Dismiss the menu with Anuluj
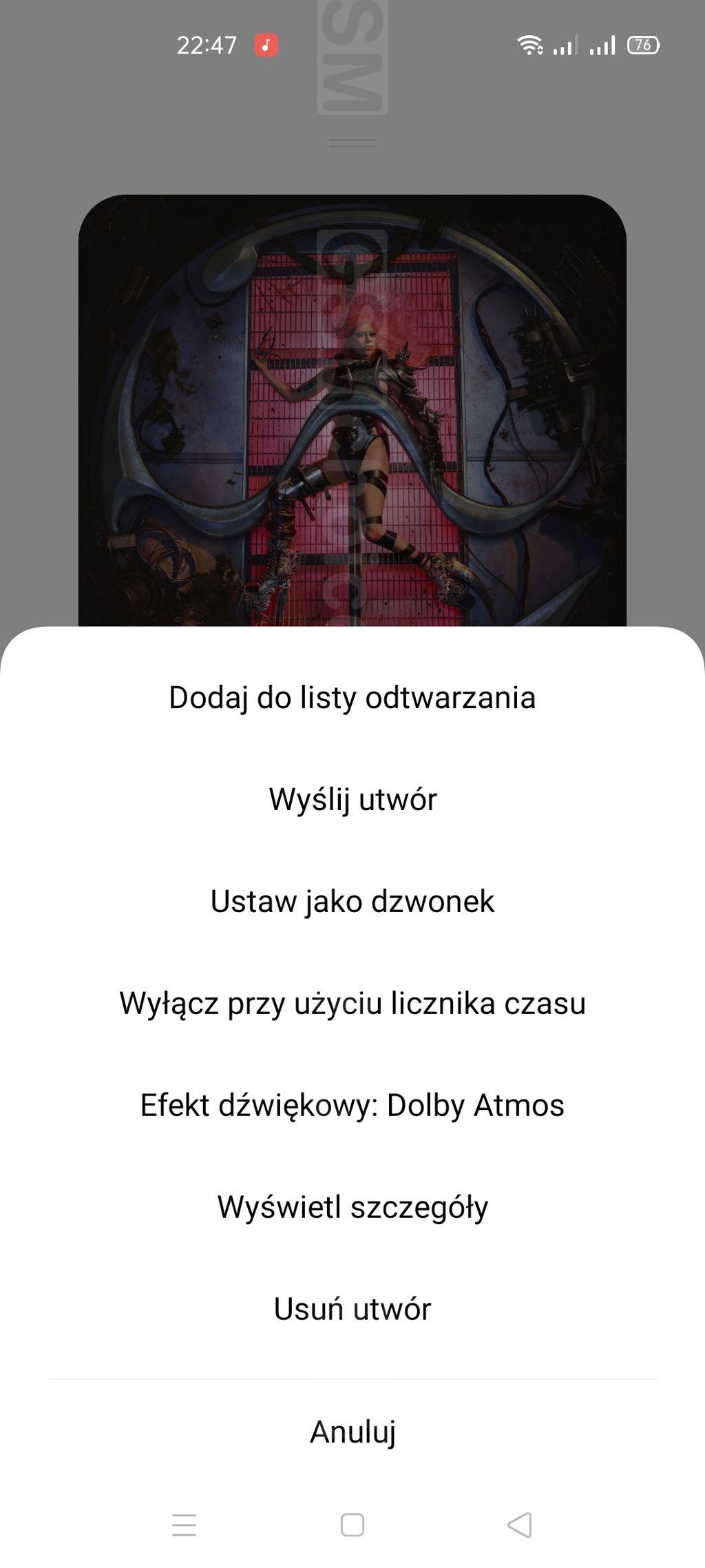Image resolution: width=705 pixels, height=1568 pixels. click(352, 1432)
